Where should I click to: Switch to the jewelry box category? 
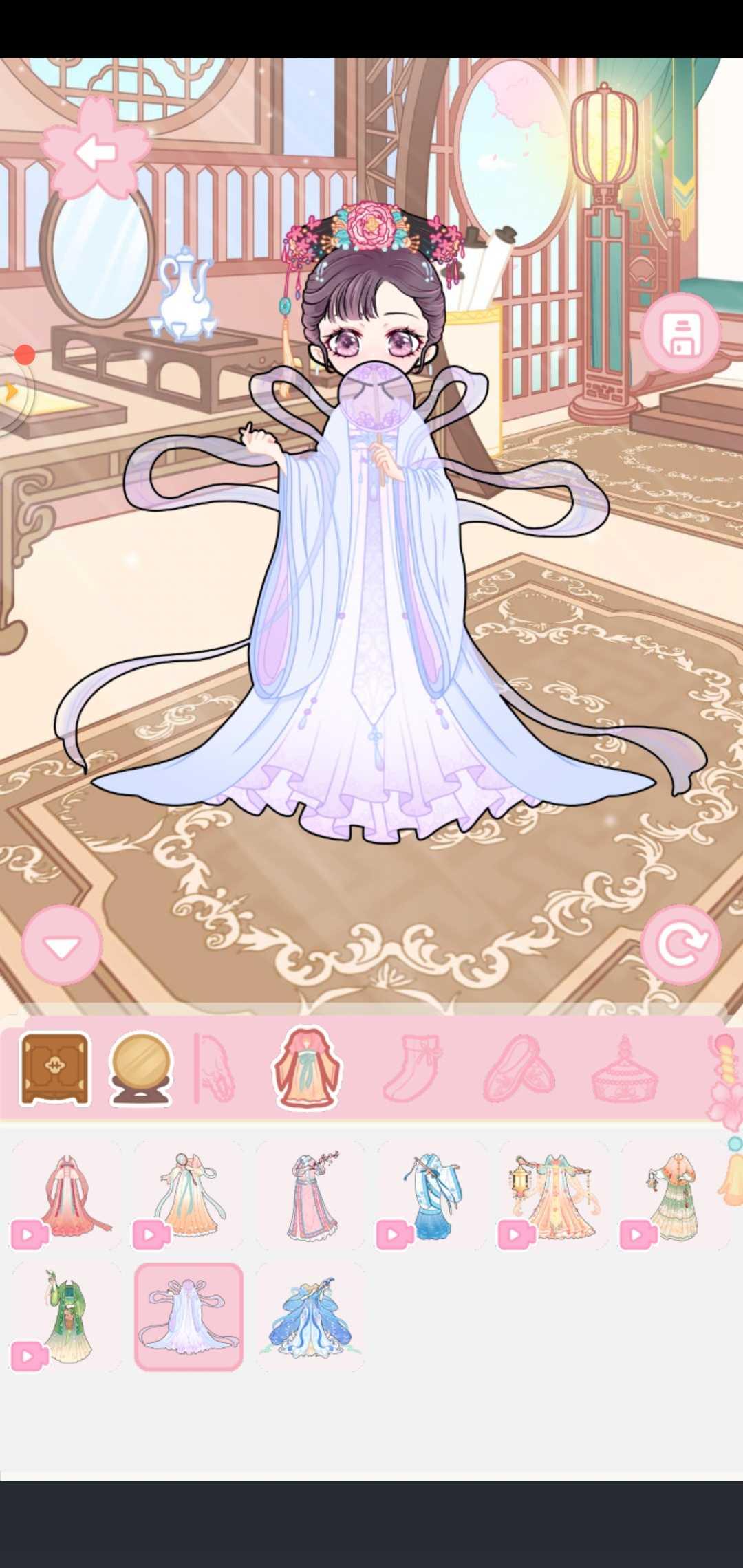pos(625,1068)
